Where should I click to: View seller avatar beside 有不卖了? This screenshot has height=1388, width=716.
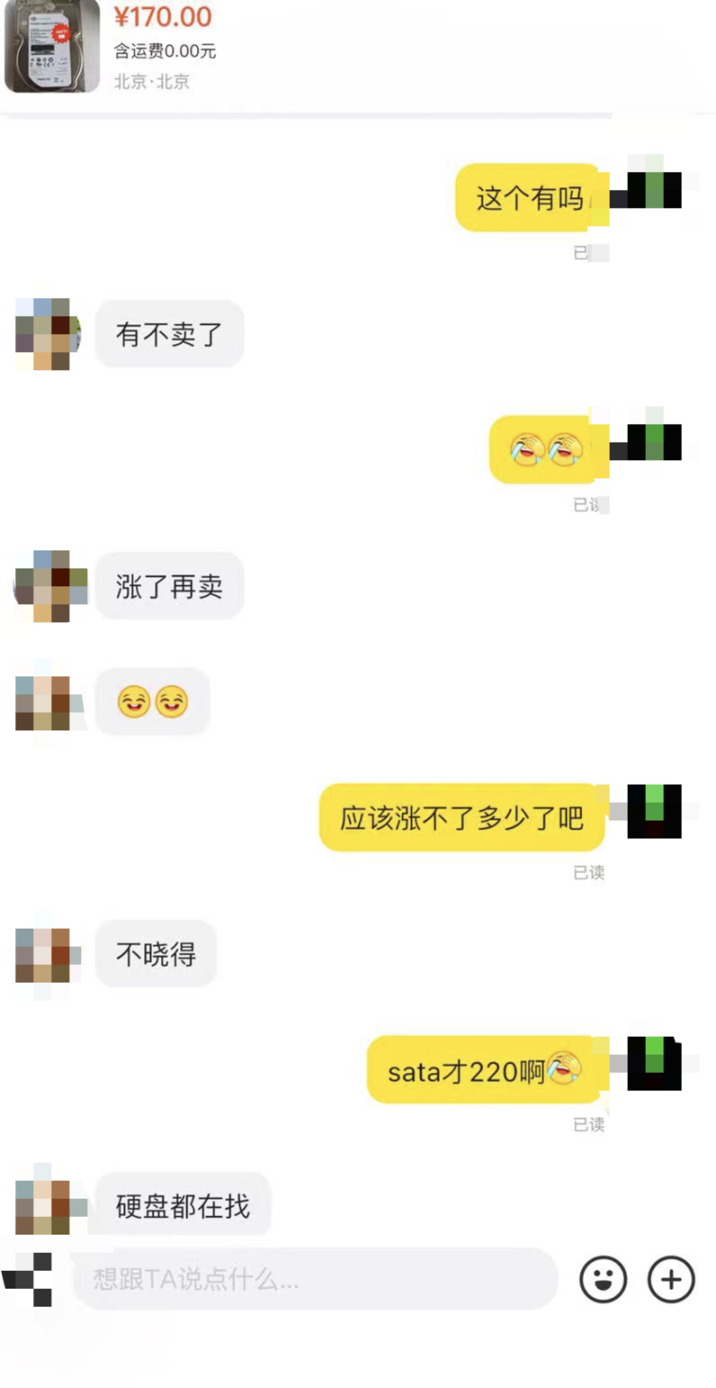[x=44, y=334]
